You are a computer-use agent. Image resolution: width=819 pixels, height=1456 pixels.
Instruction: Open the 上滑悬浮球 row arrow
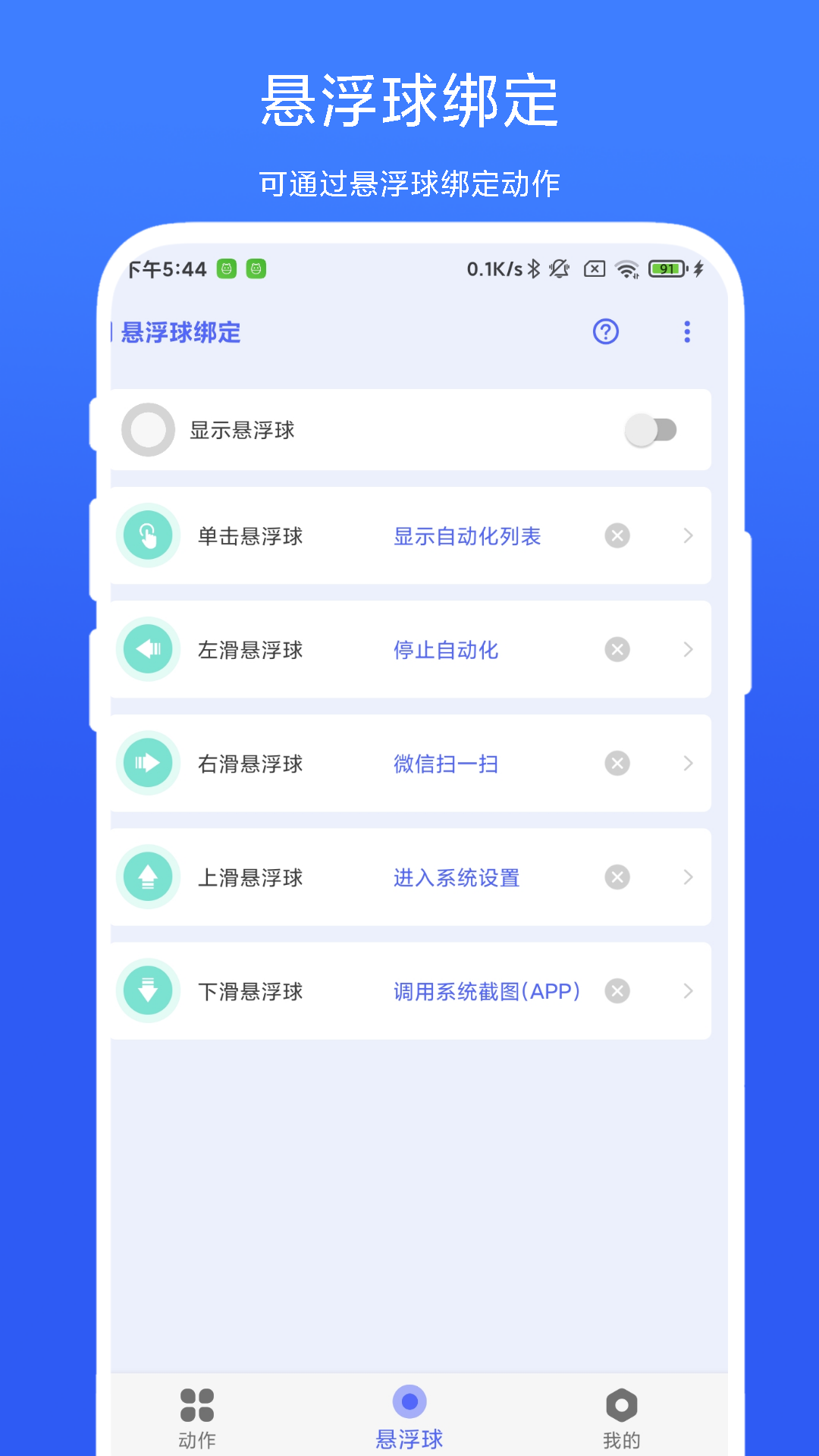pyautogui.click(x=688, y=877)
